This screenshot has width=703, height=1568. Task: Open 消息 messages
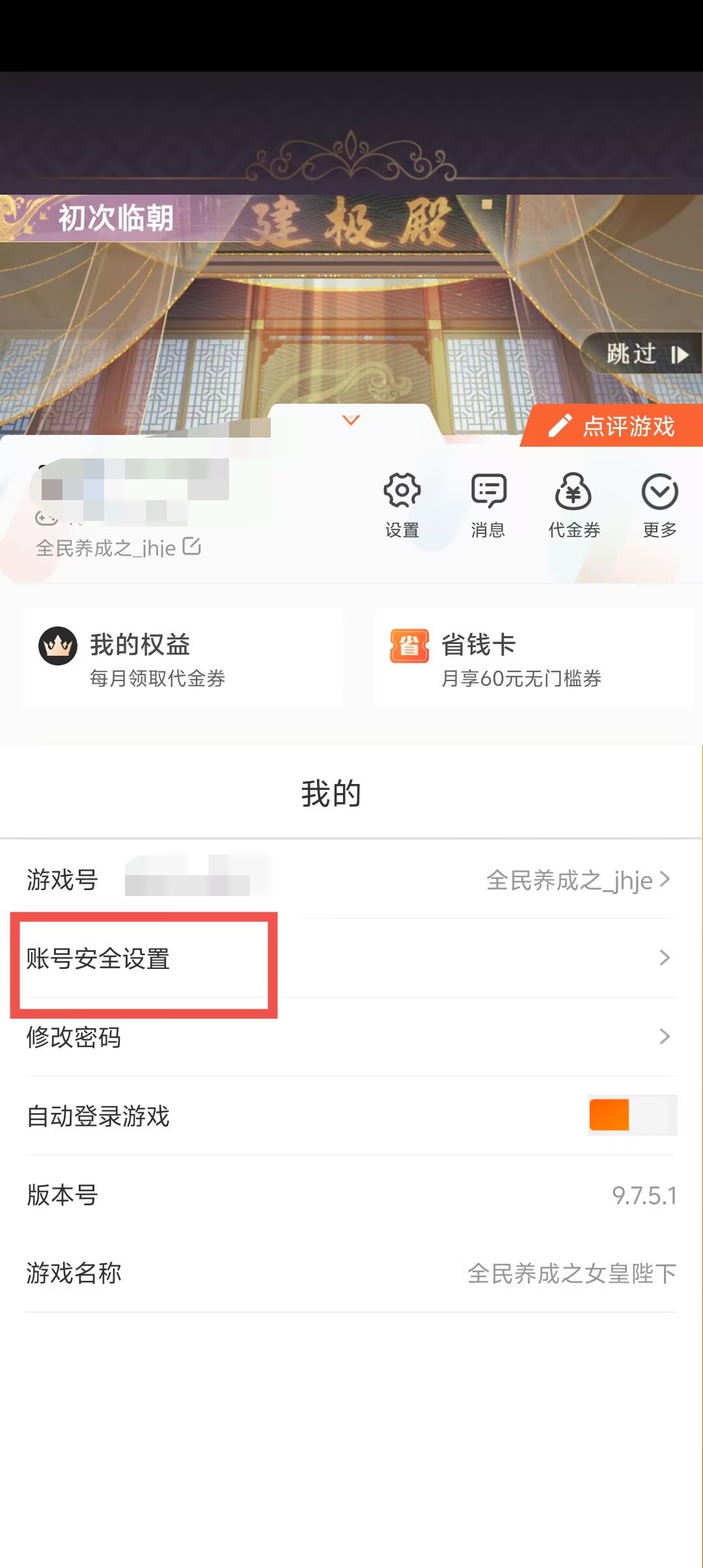[x=488, y=505]
